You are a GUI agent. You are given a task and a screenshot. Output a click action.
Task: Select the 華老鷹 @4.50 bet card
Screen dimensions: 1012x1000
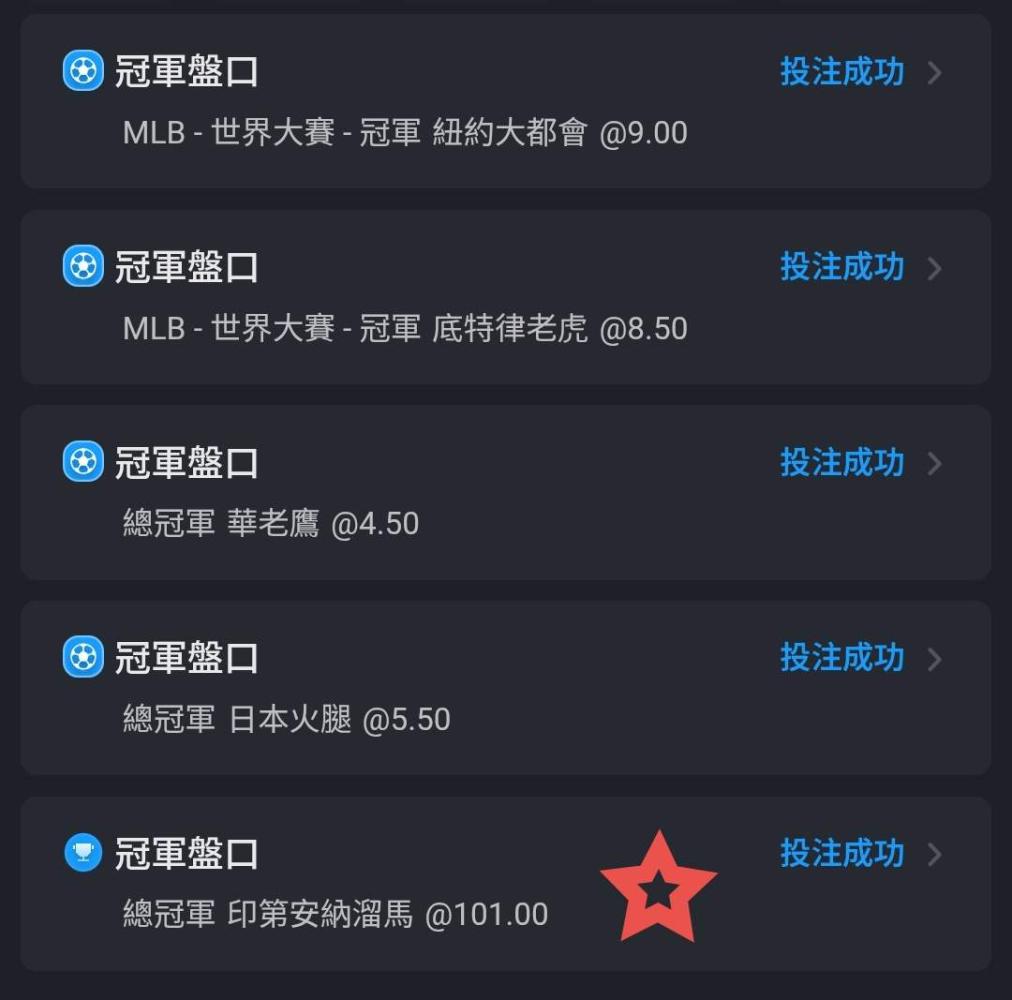505,492
